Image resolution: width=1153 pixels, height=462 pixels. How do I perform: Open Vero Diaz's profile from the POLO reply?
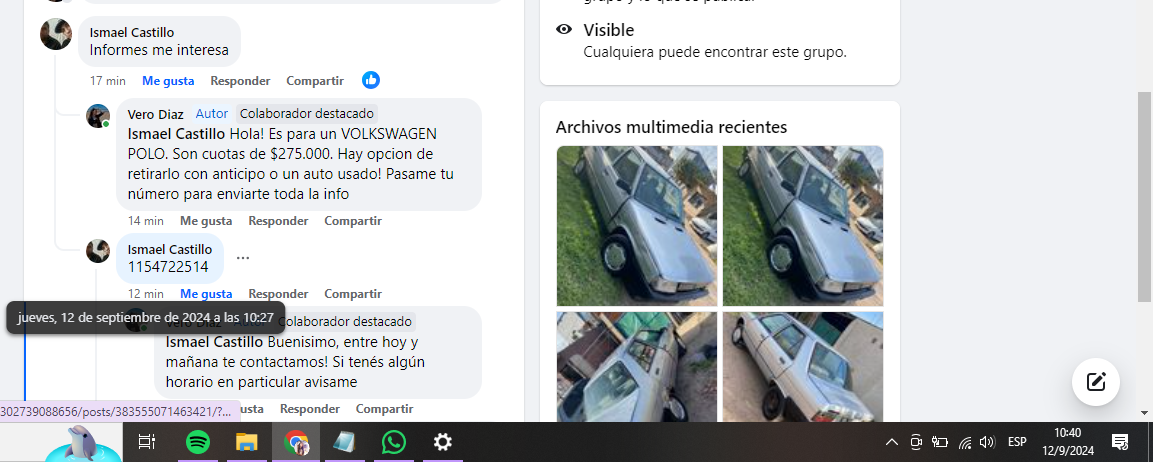tap(156, 114)
